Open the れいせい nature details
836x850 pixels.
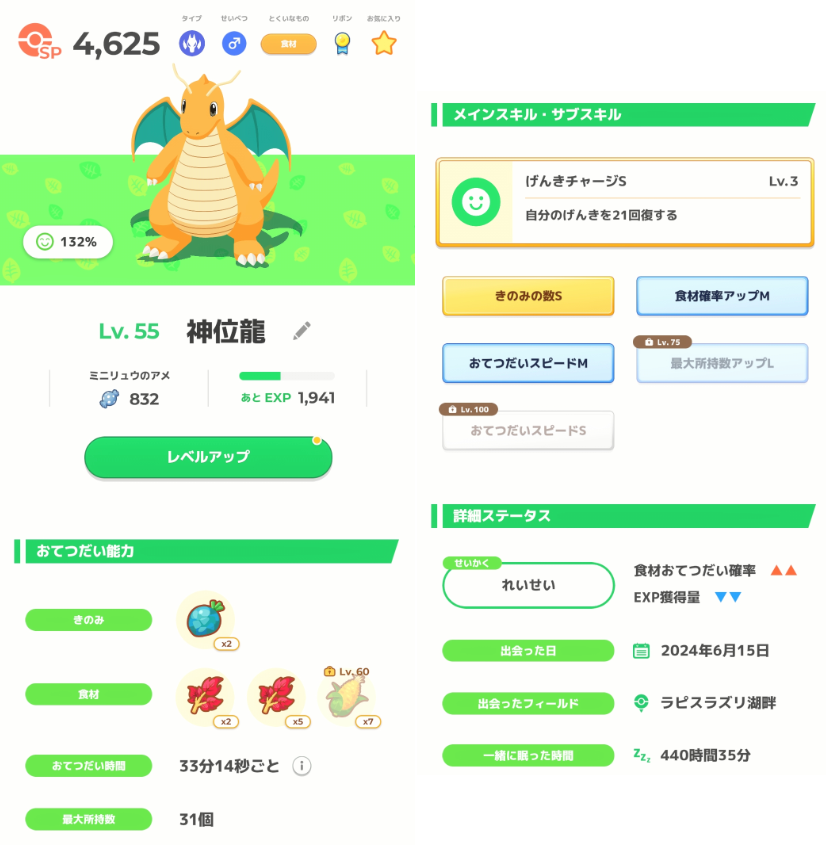click(x=528, y=585)
